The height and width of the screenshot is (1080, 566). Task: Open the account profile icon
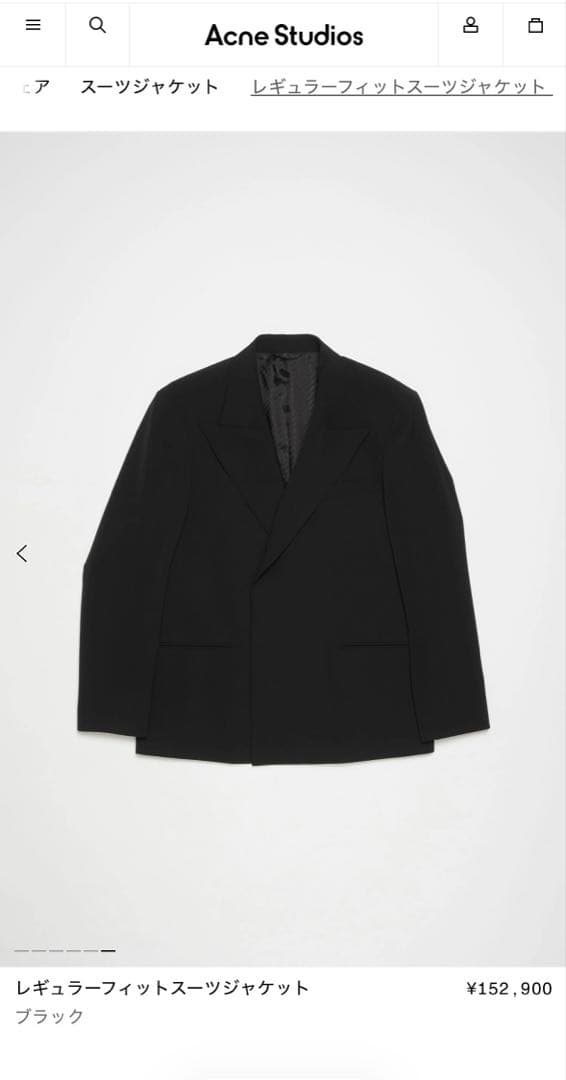click(x=470, y=25)
